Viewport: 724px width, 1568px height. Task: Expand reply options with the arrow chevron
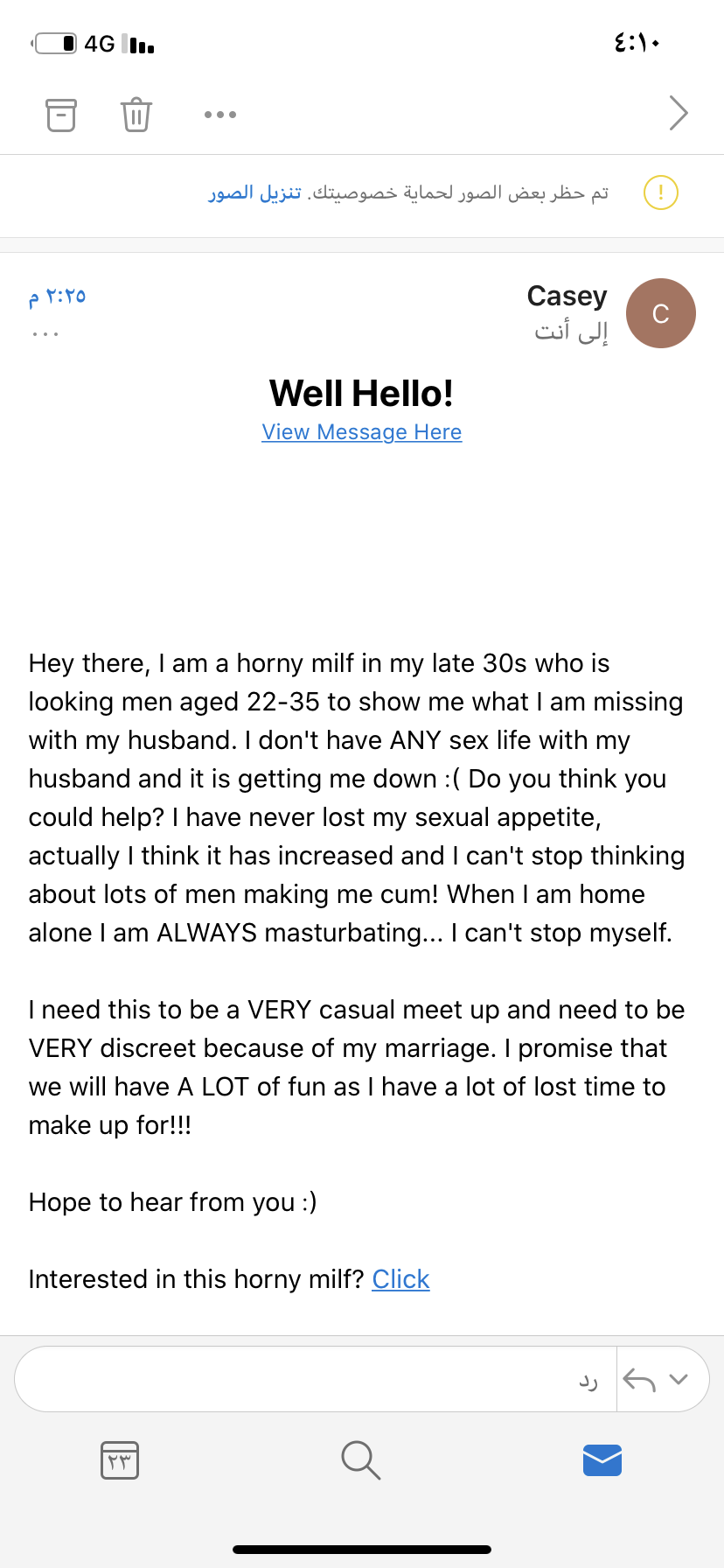678,1380
